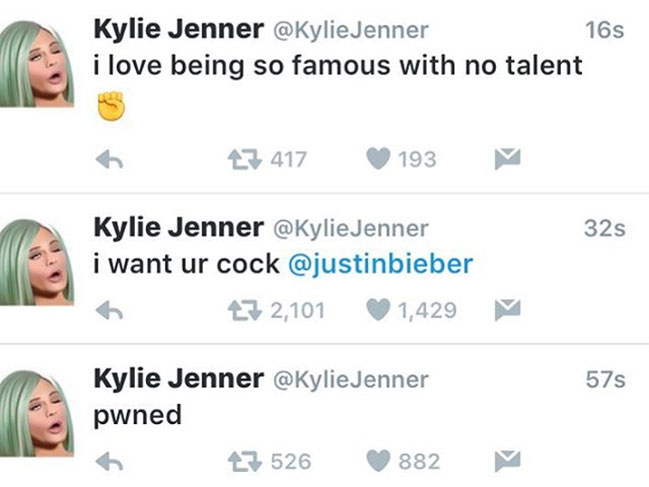This screenshot has width=649, height=487.
Task: Like the tweet with 193 likes
Action: [x=377, y=159]
